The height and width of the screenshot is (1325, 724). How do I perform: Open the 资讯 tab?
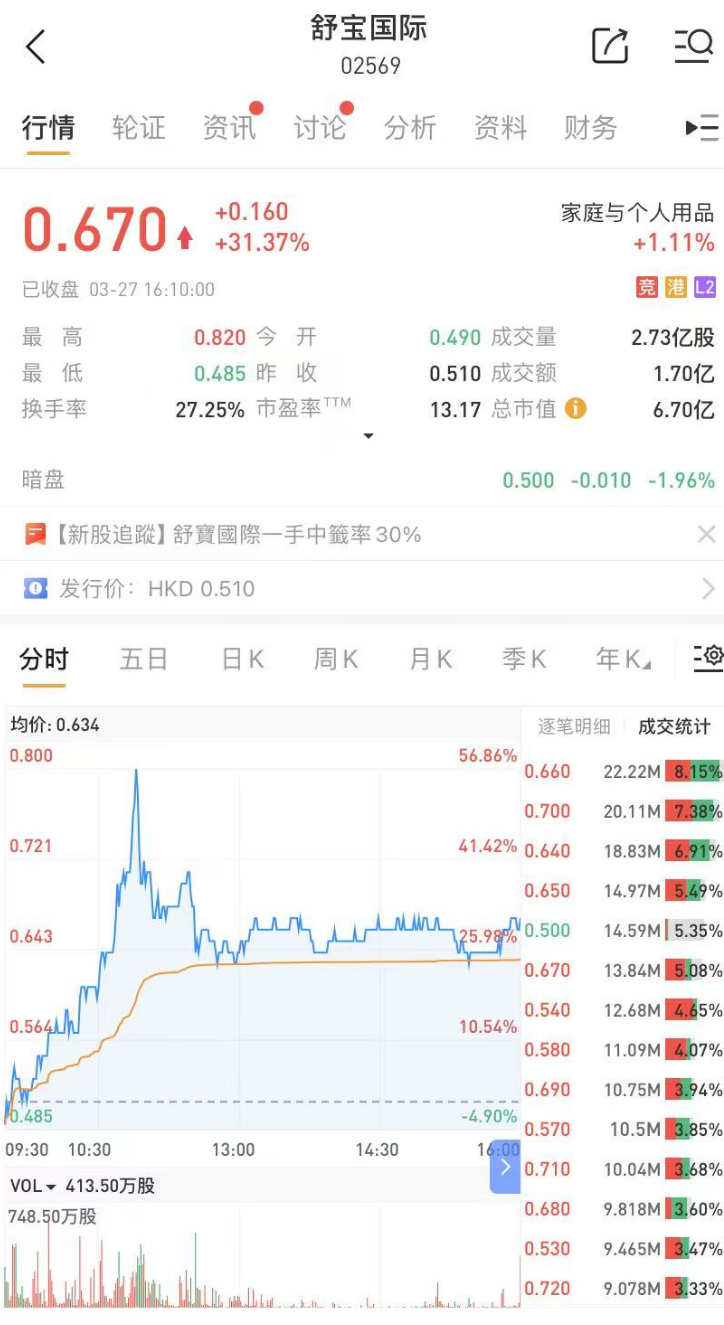pyautogui.click(x=229, y=128)
